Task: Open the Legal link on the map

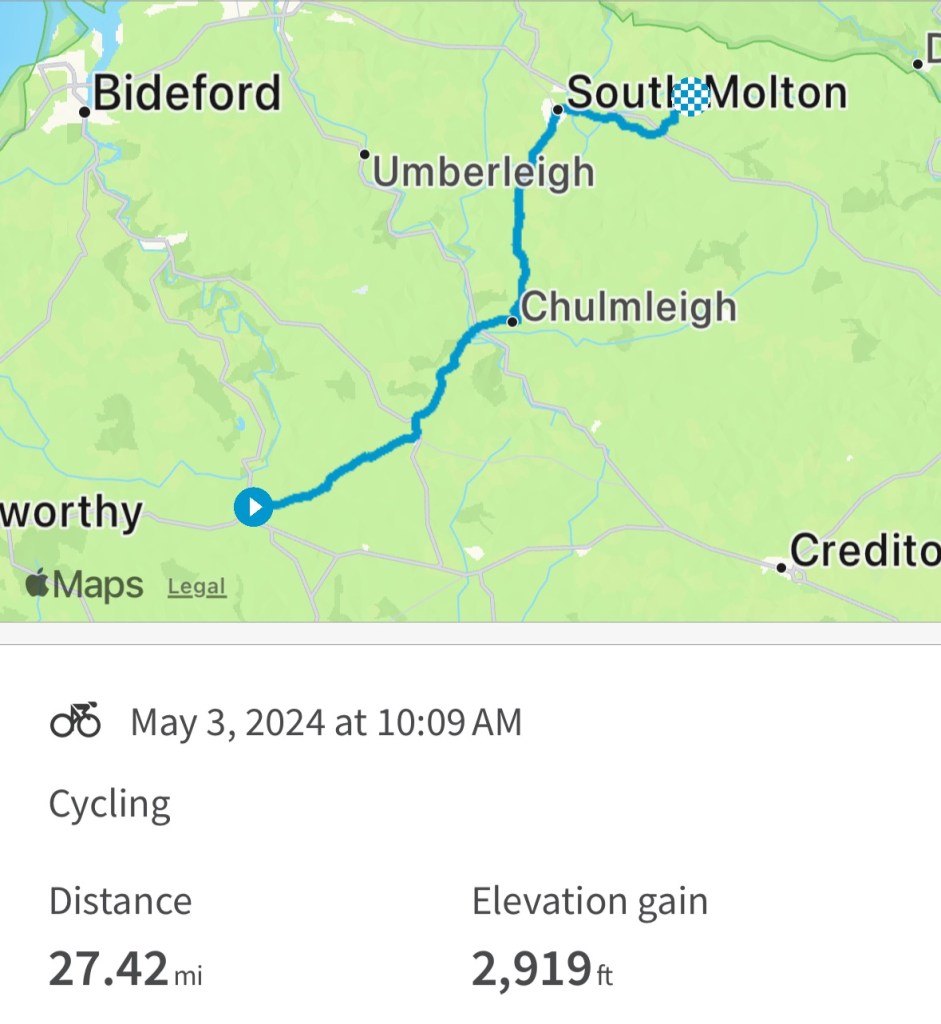Action: pyautogui.click(x=197, y=587)
